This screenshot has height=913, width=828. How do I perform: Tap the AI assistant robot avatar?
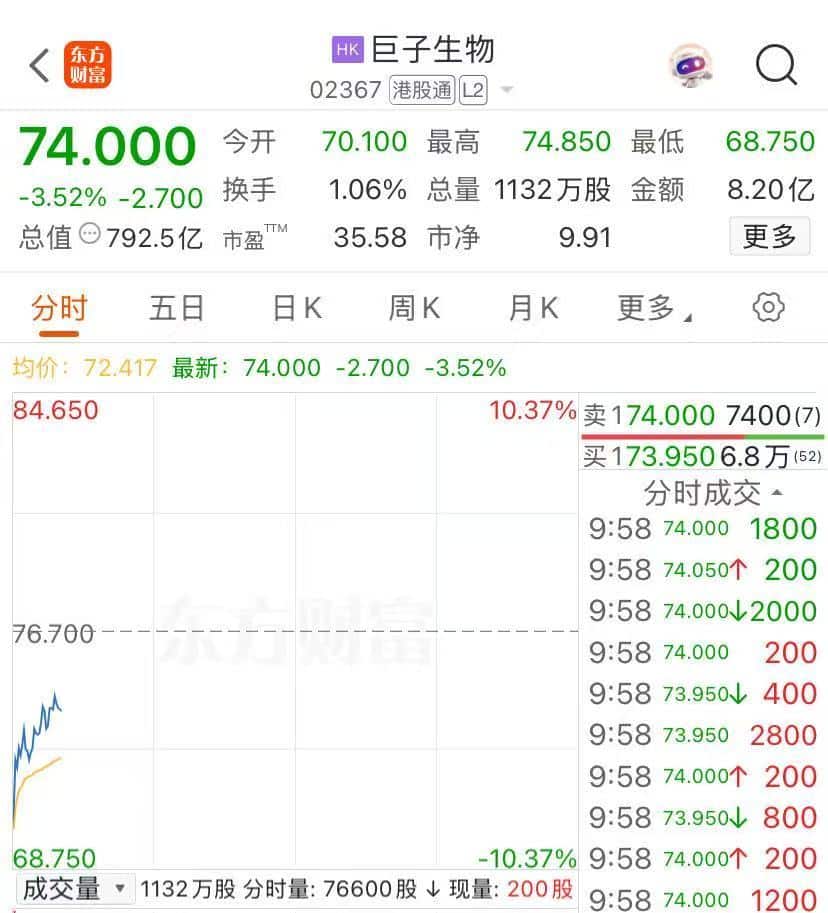click(x=690, y=65)
